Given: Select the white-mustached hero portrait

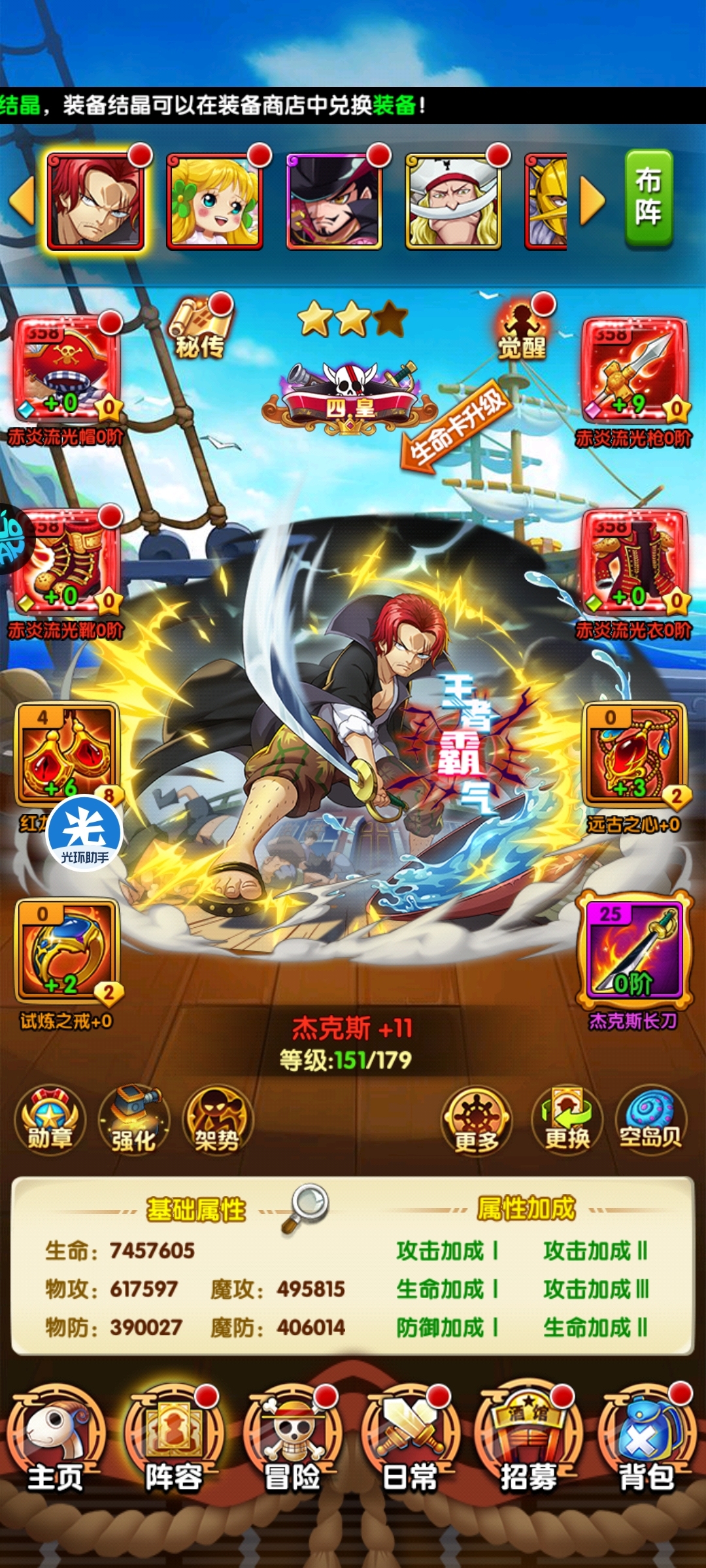Looking at the screenshot, I should [453, 202].
